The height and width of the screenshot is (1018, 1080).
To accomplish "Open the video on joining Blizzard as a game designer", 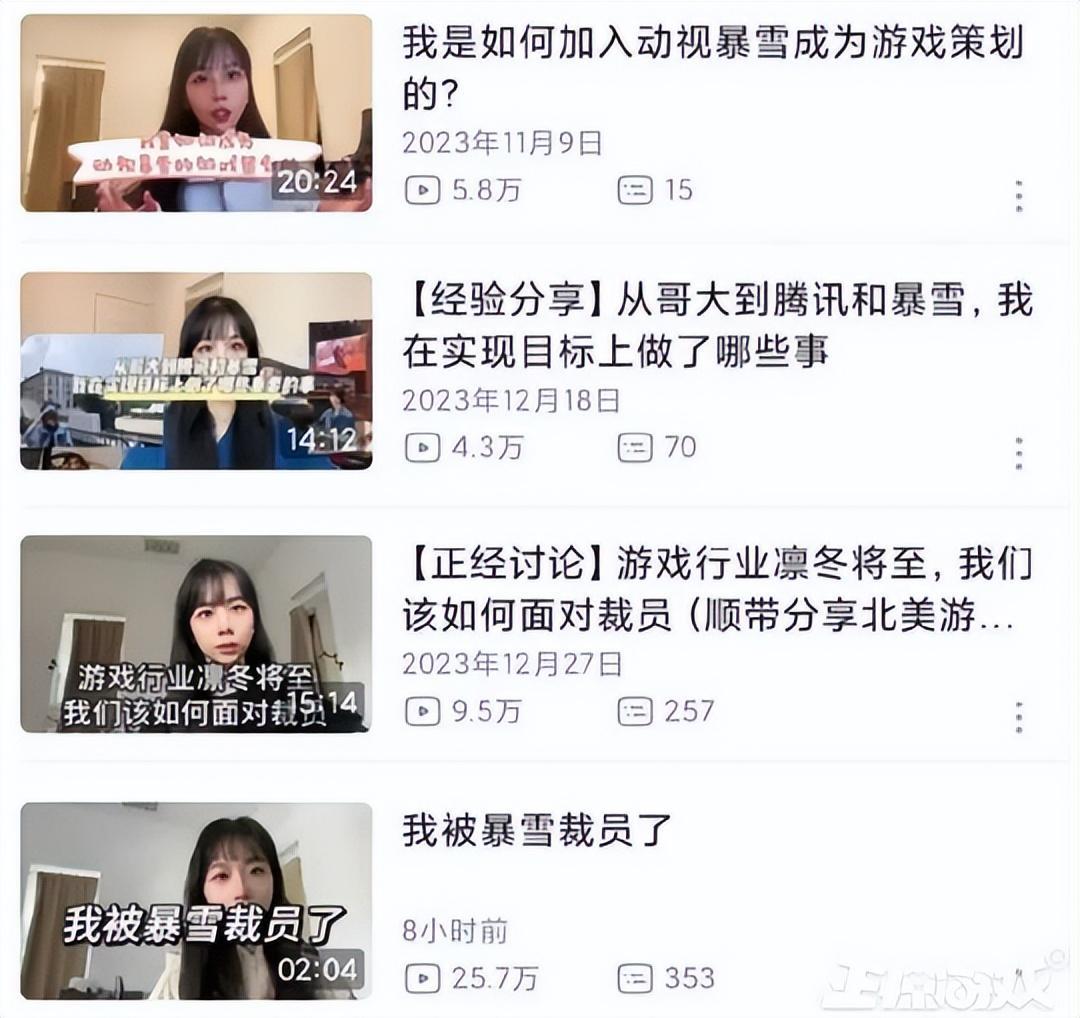I will point(196,113).
